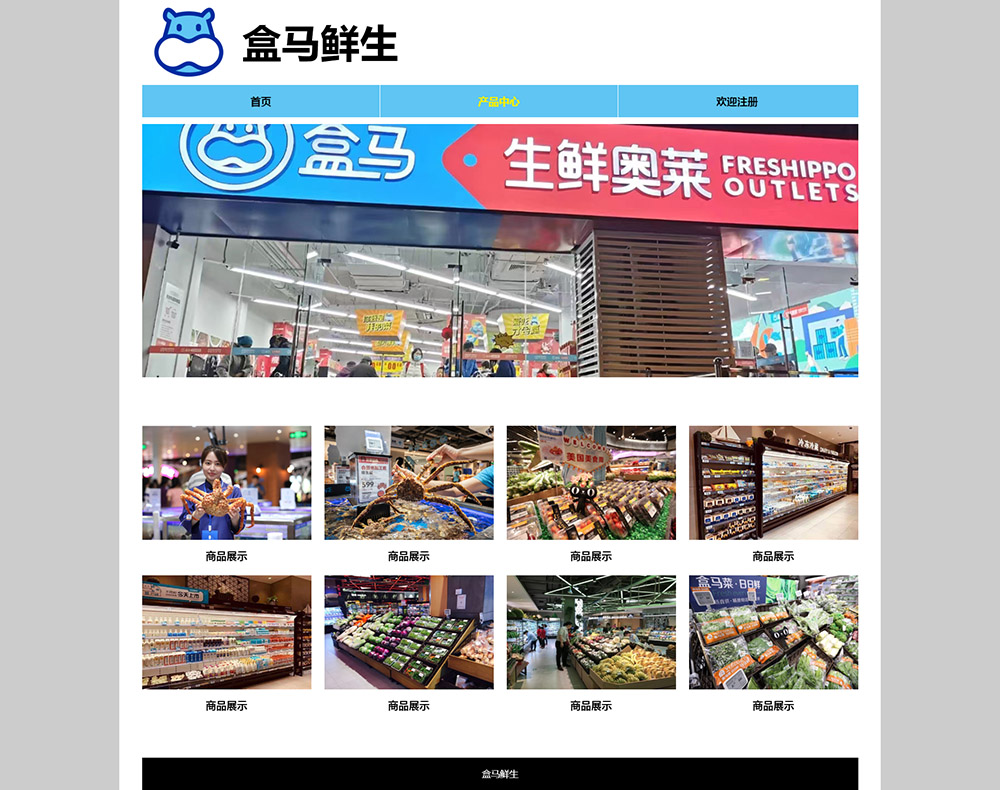This screenshot has width=1000, height=790.
Task: View the vegetable stand product tile
Action: [x=408, y=632]
